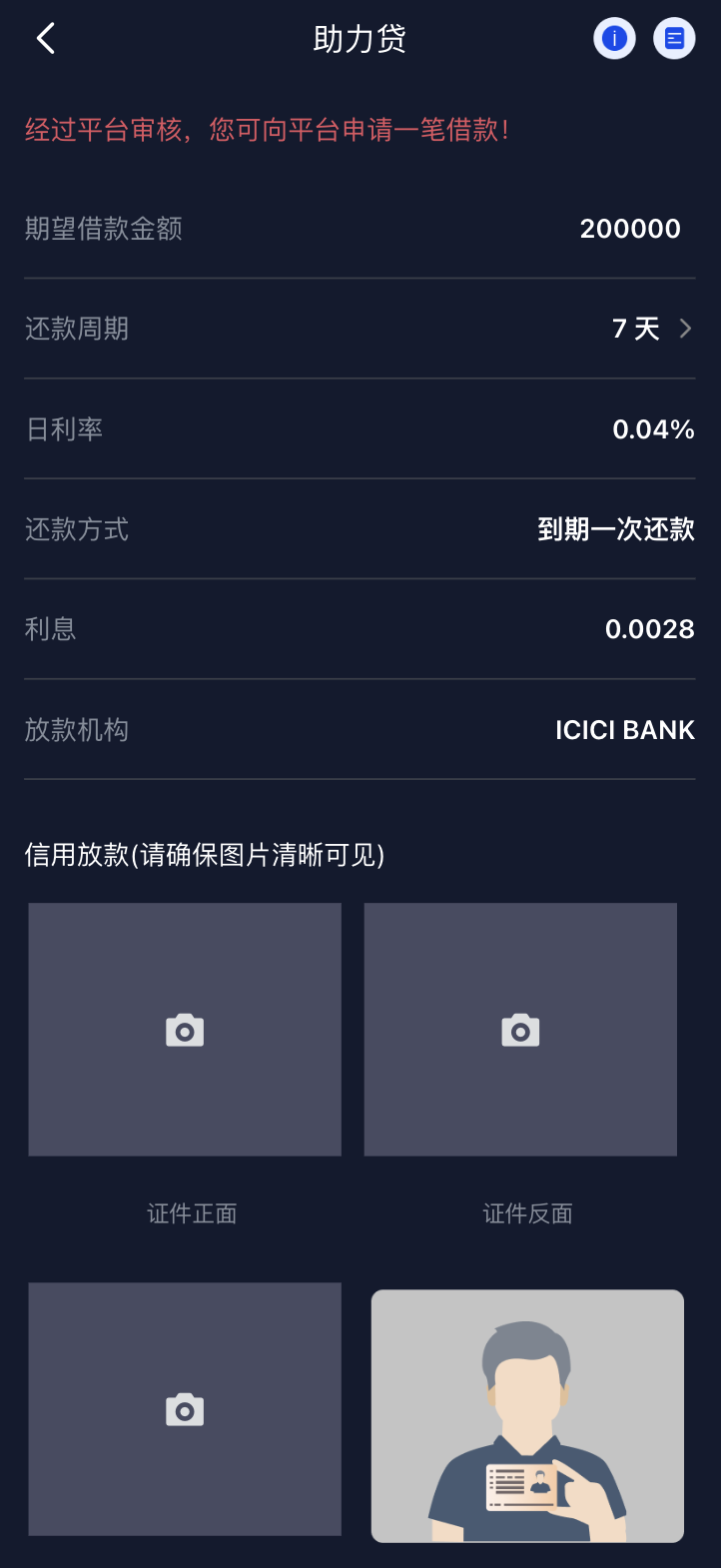Open the info icon in the header
This screenshot has height=1568, width=721.
(614, 38)
